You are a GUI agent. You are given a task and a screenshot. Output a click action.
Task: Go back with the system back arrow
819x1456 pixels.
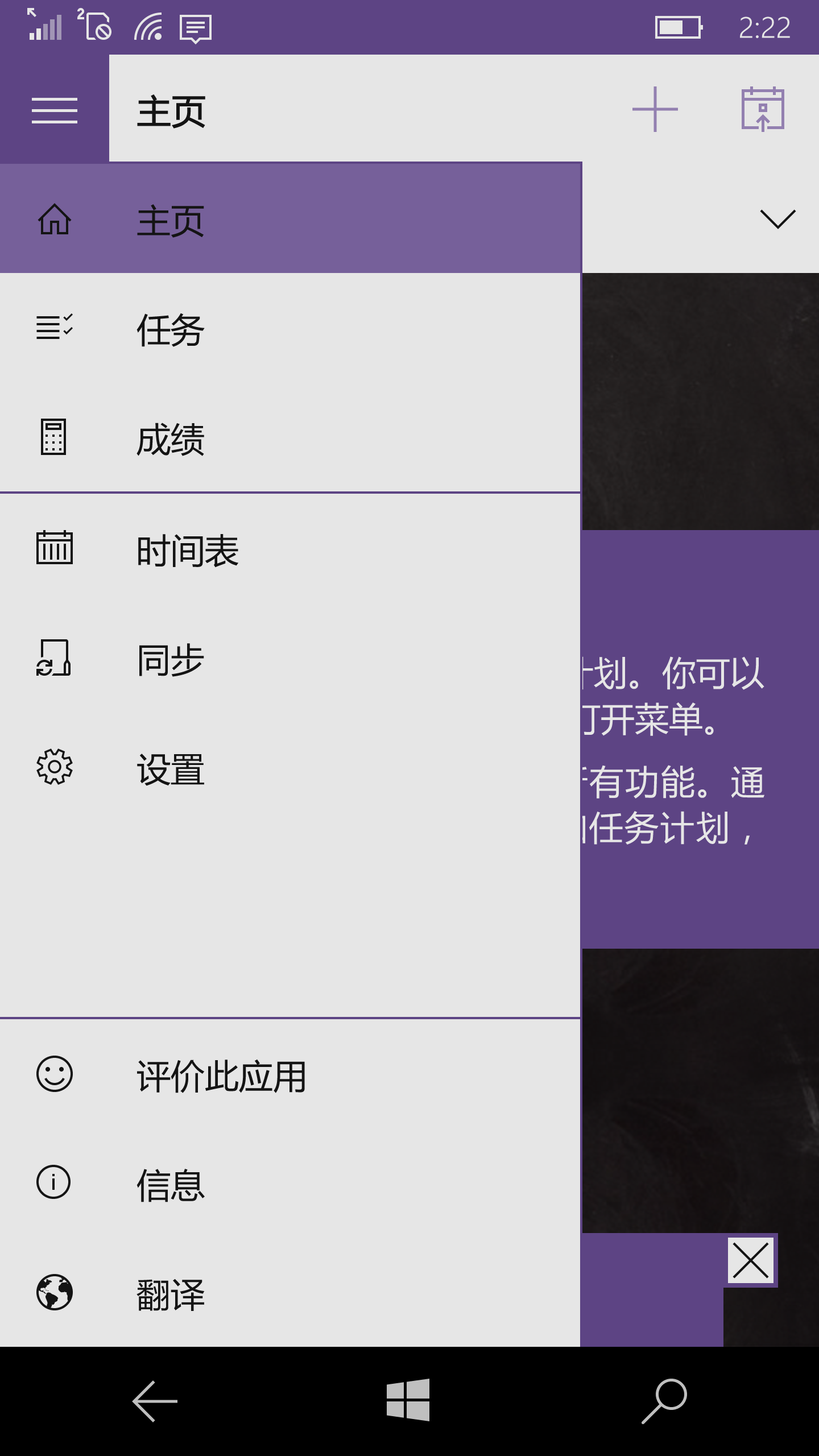(155, 1401)
